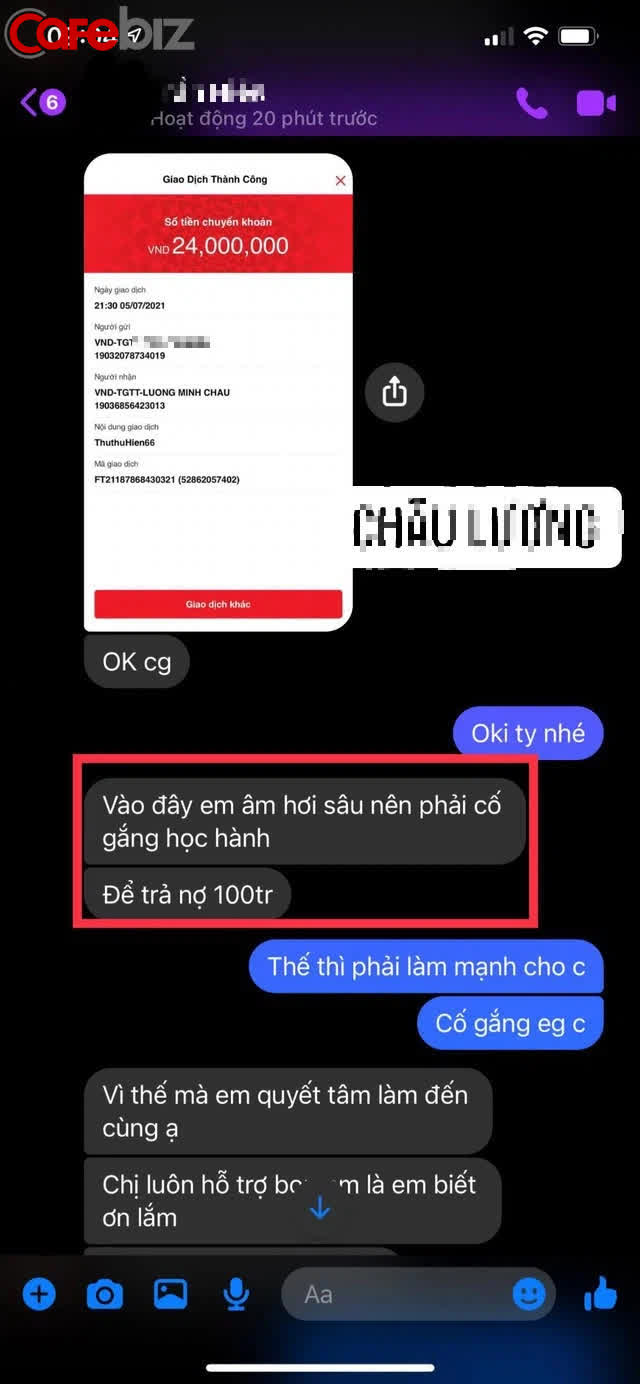The width and height of the screenshot is (640, 1384).
Task: Start a video call
Action: point(596,102)
